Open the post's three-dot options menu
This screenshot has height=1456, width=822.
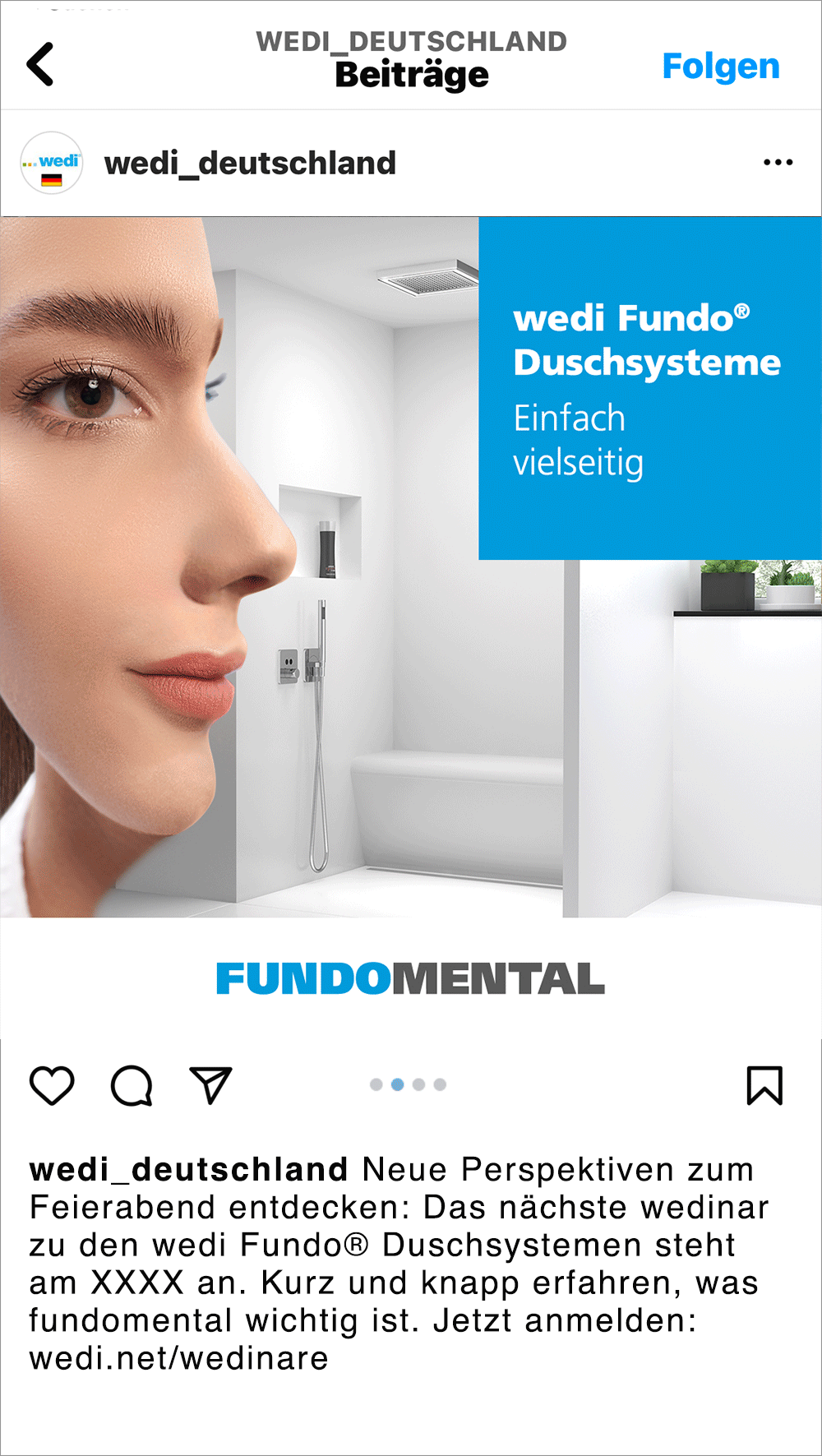[x=778, y=163]
